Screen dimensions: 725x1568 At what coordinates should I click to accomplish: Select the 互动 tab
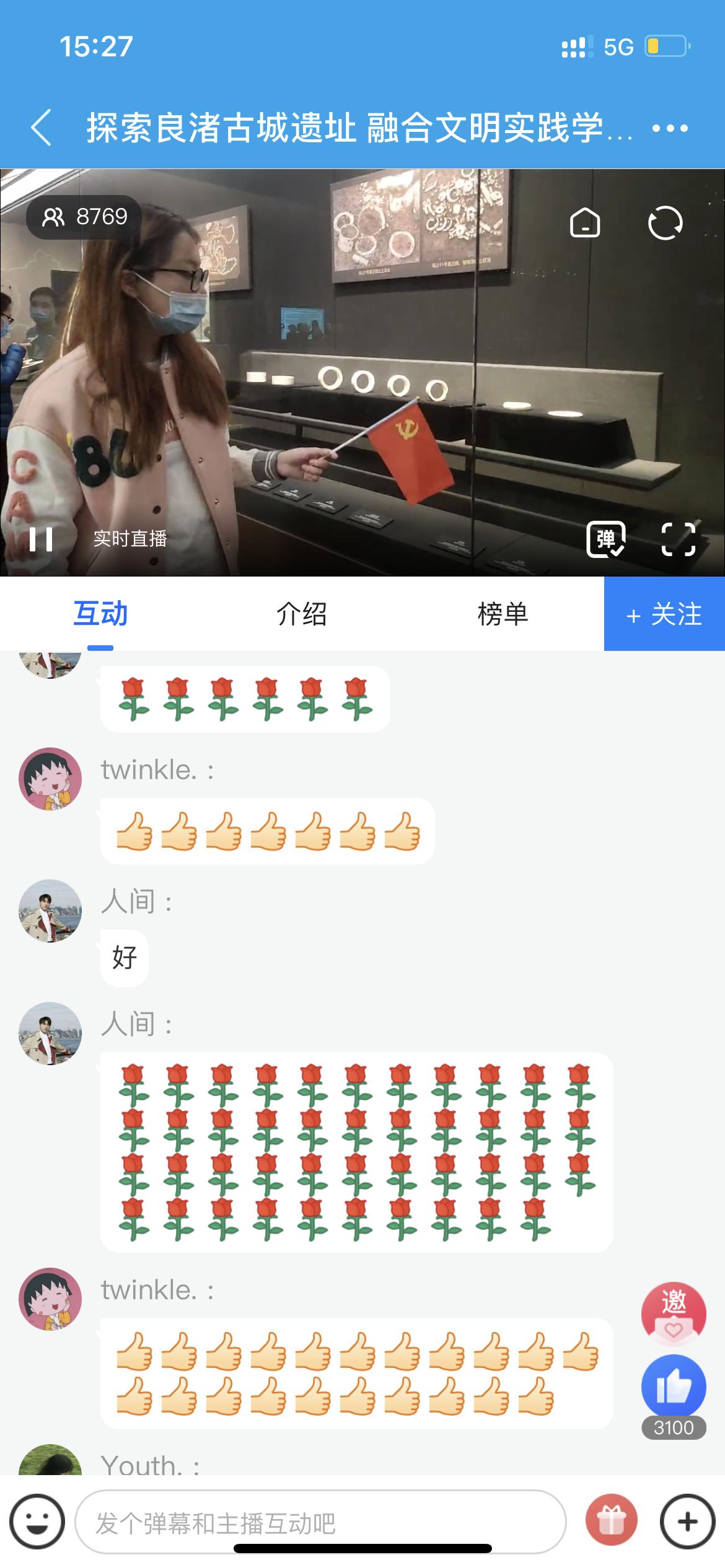tap(100, 614)
